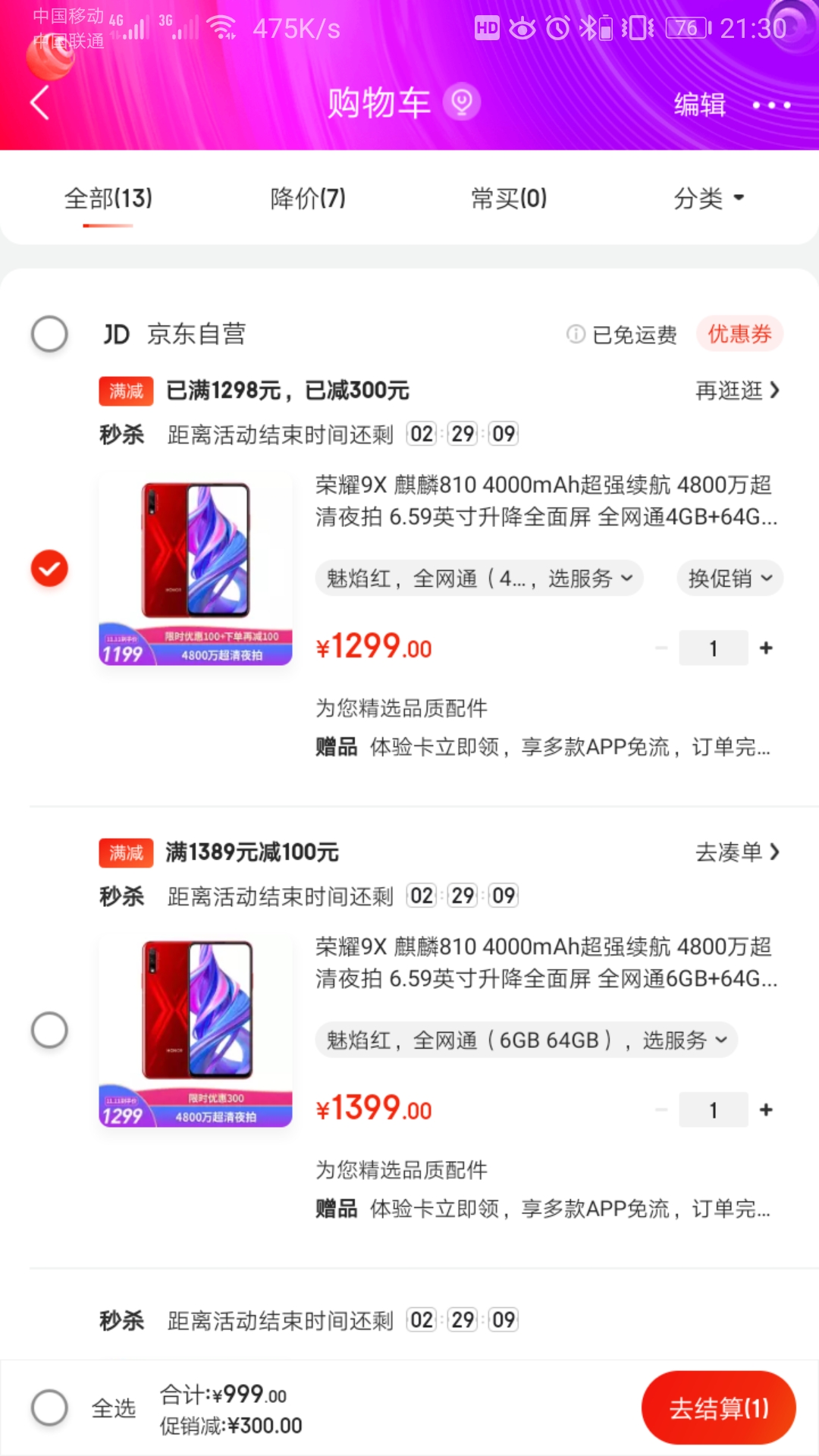Tap 去结算(1) to check out
This screenshot has height=1456, width=819.
pyautogui.click(x=718, y=1408)
